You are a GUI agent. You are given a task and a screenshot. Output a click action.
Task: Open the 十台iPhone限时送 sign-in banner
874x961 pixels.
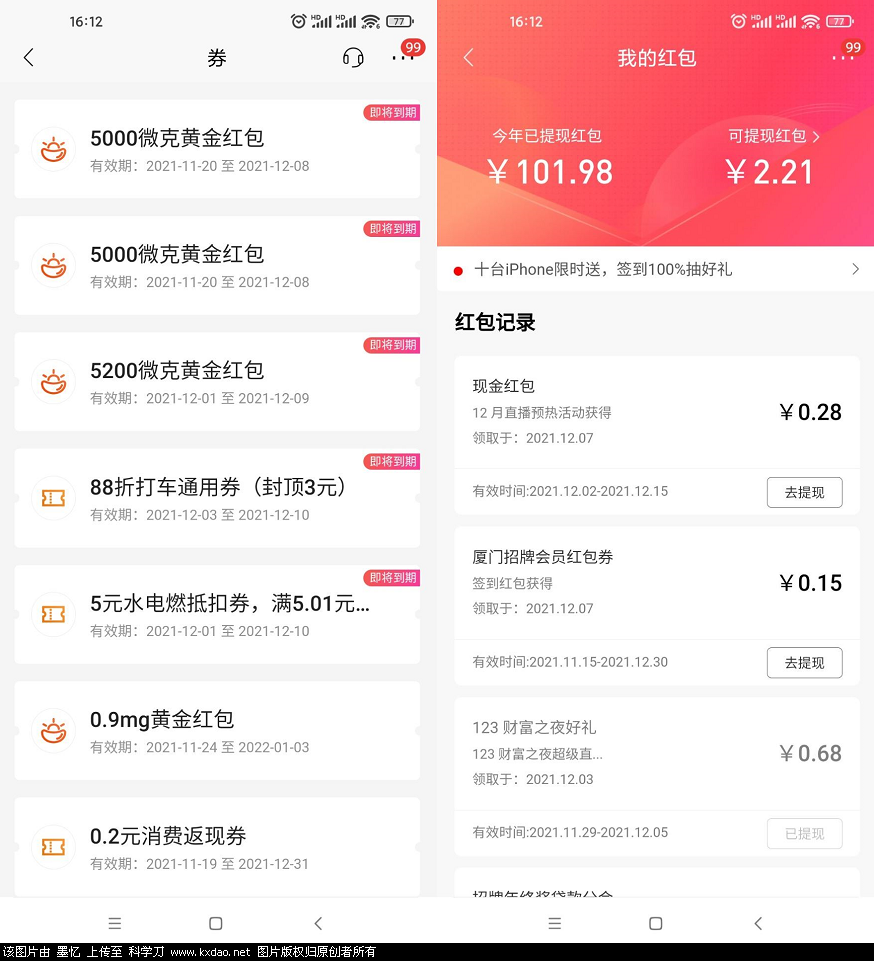pos(655,270)
